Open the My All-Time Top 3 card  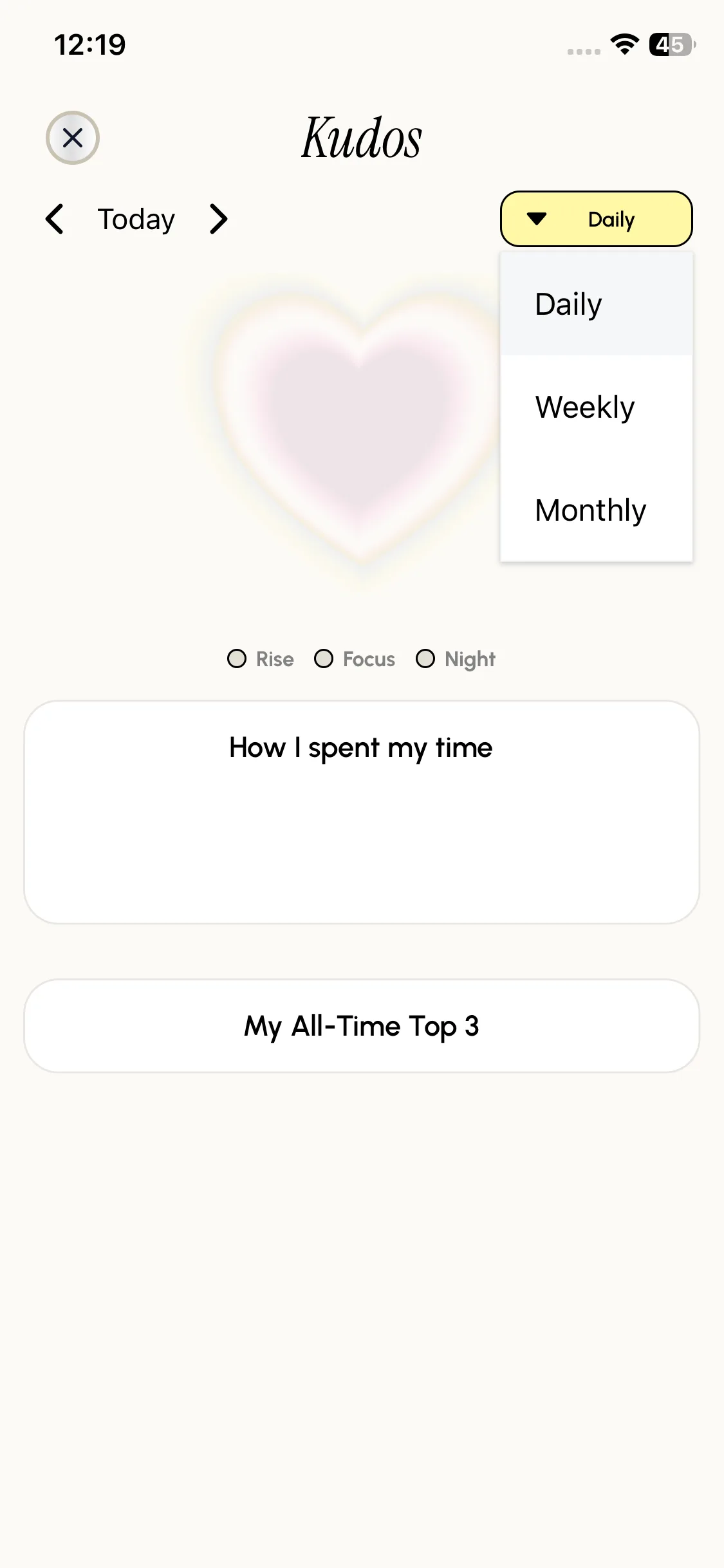[362, 1026]
